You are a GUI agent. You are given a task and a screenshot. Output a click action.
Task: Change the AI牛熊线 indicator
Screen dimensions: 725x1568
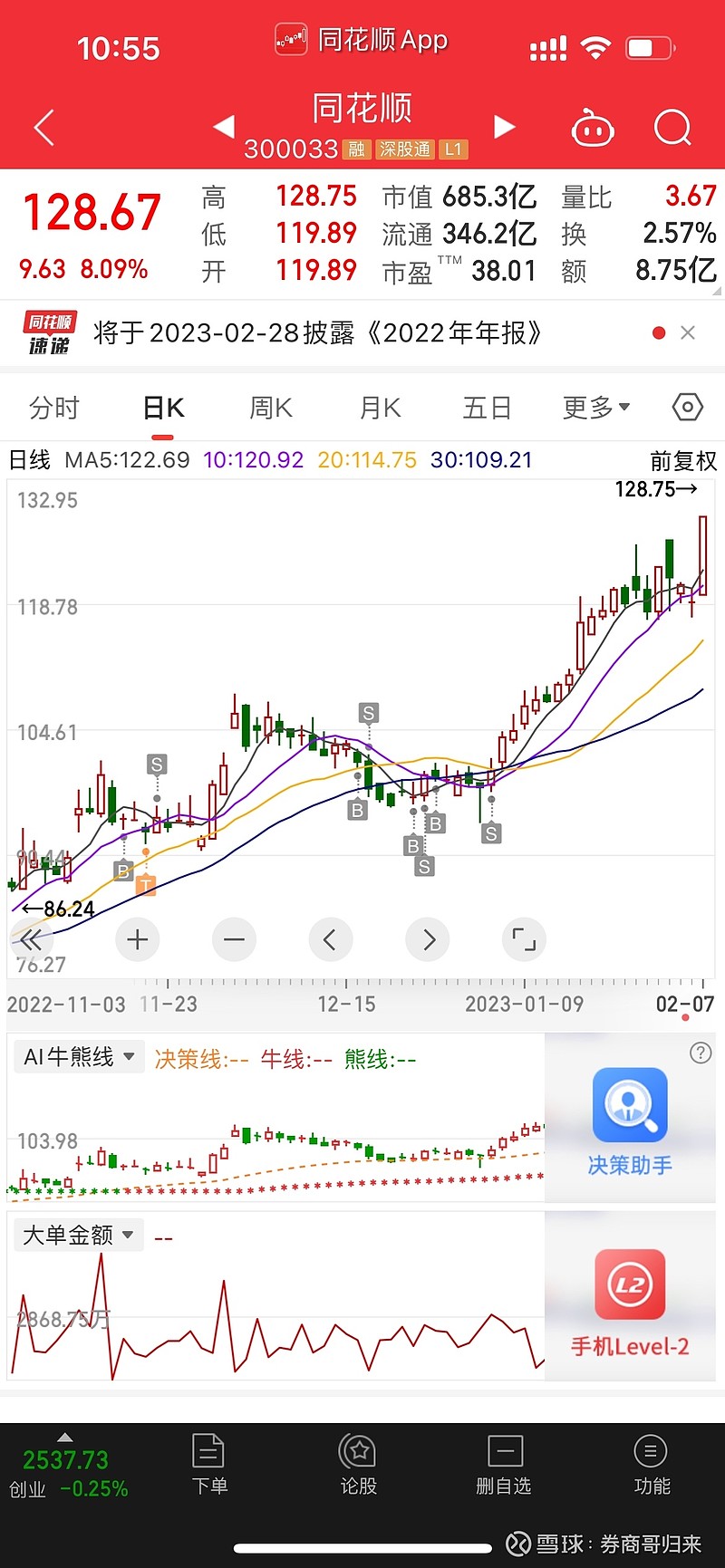79,1057
